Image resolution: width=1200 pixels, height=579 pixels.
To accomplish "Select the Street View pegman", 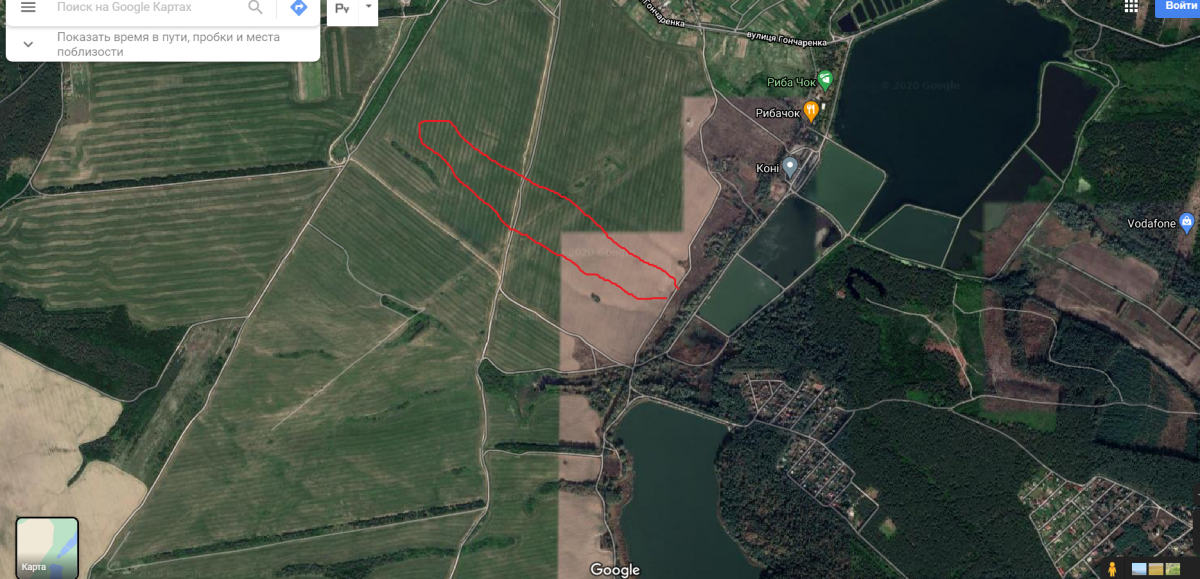I will click(1113, 568).
